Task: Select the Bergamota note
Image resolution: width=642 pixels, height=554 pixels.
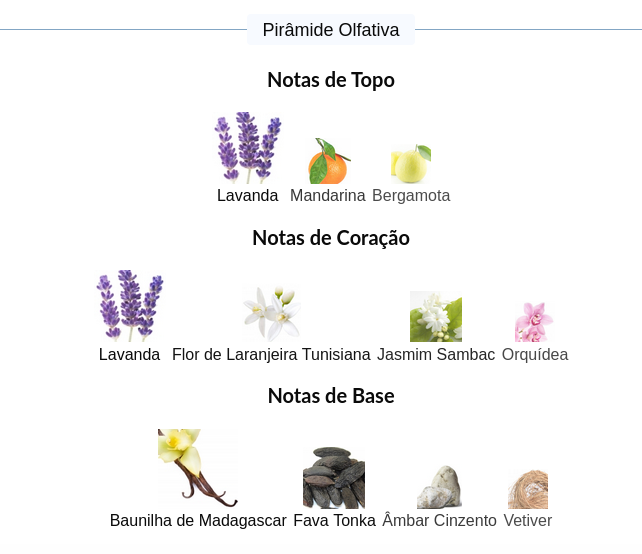Action: (411, 174)
